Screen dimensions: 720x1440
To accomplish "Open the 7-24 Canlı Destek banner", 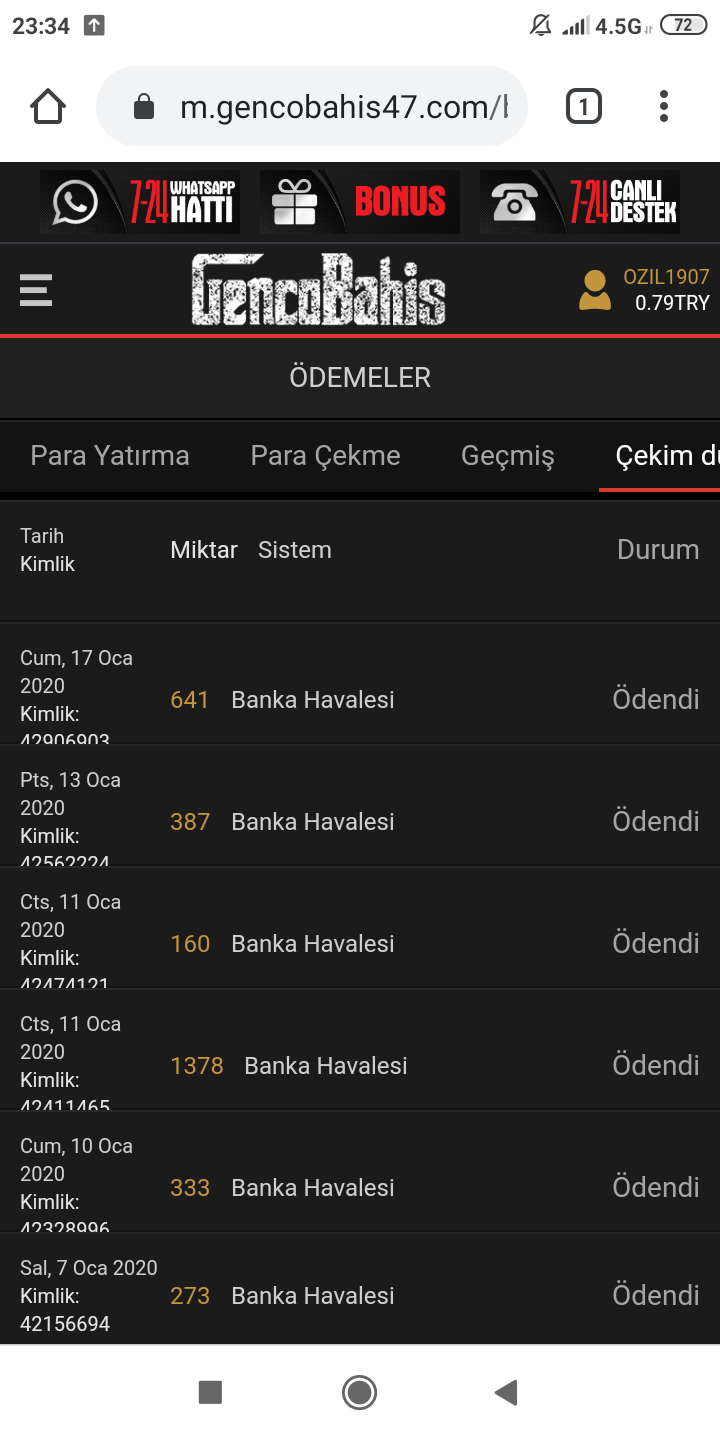I will pyautogui.click(x=580, y=202).
